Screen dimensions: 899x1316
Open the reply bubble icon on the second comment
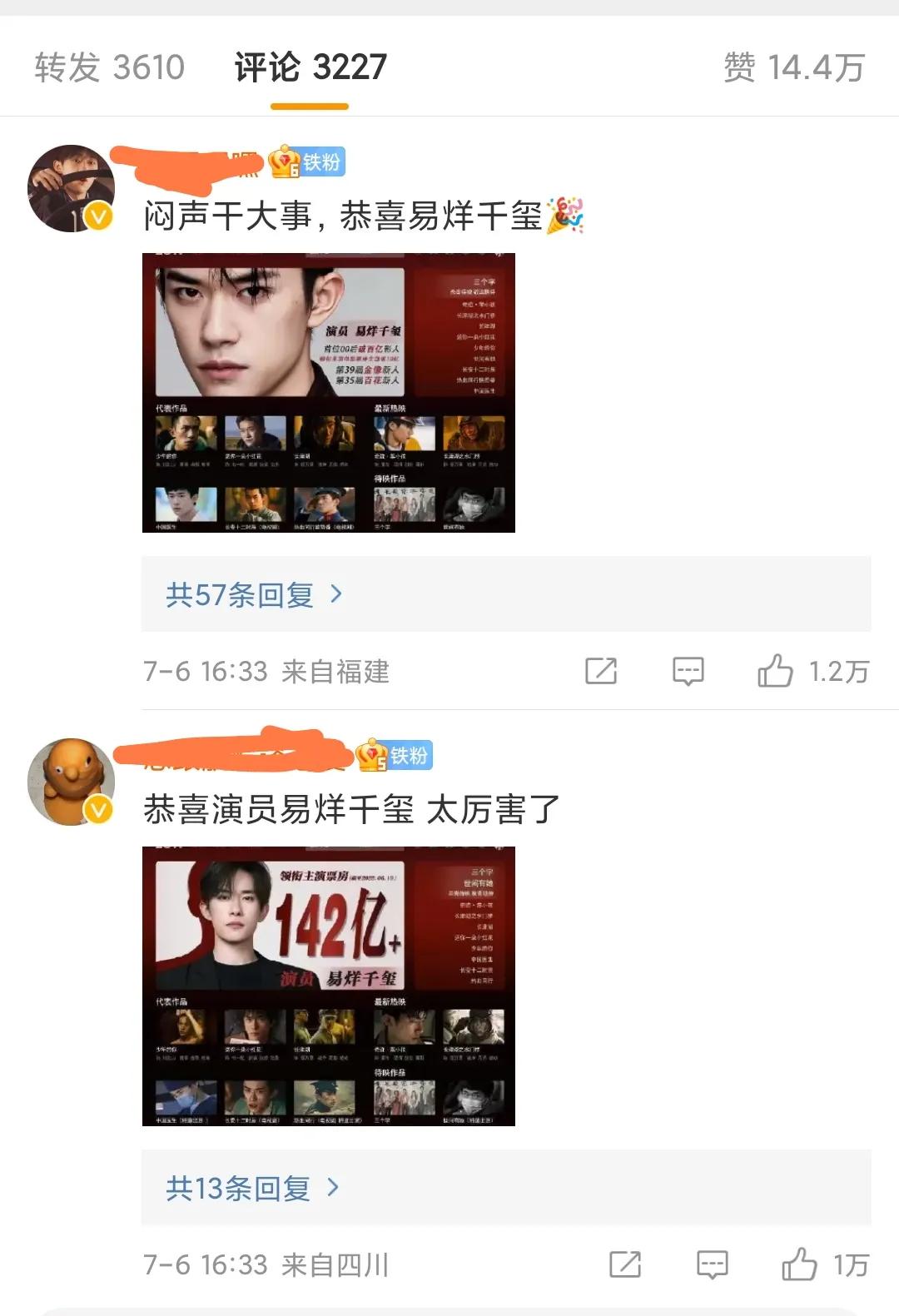[712, 1264]
